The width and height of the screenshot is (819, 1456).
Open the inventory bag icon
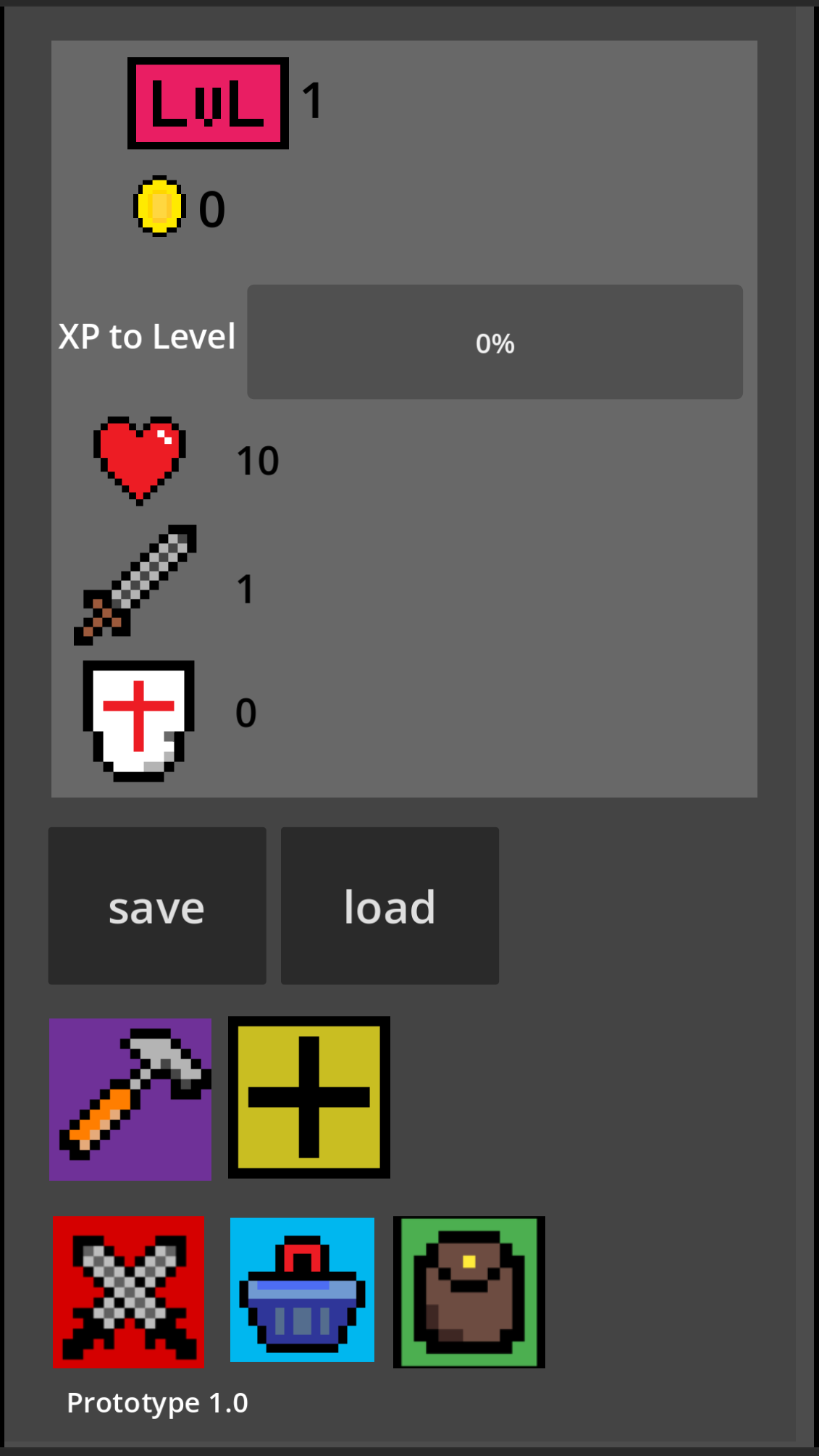point(469,1292)
